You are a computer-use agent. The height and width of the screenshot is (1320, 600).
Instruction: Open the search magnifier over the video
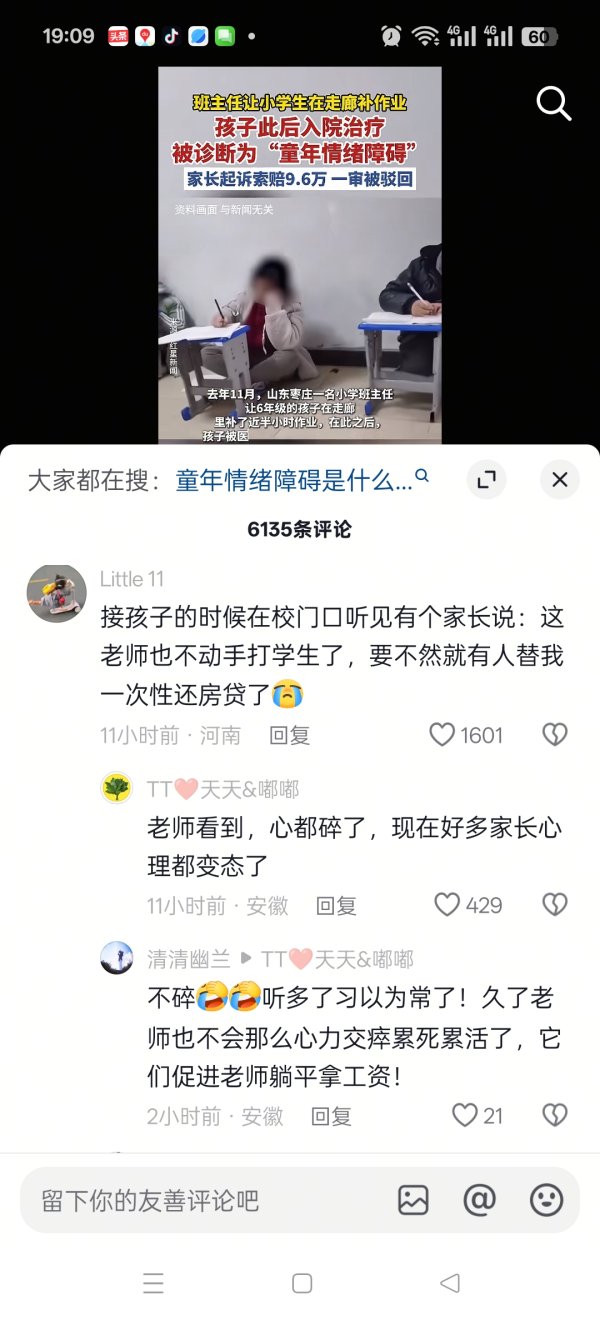coord(553,102)
